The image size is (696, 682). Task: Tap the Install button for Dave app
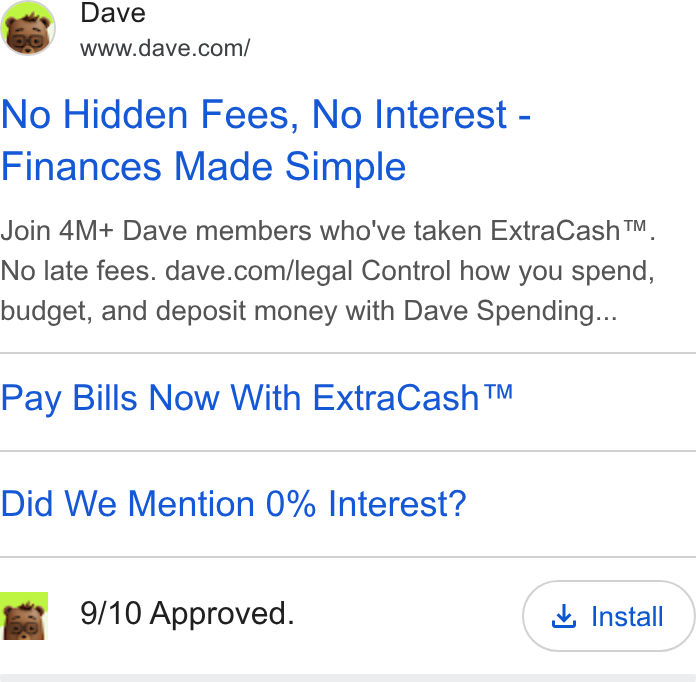click(x=609, y=616)
